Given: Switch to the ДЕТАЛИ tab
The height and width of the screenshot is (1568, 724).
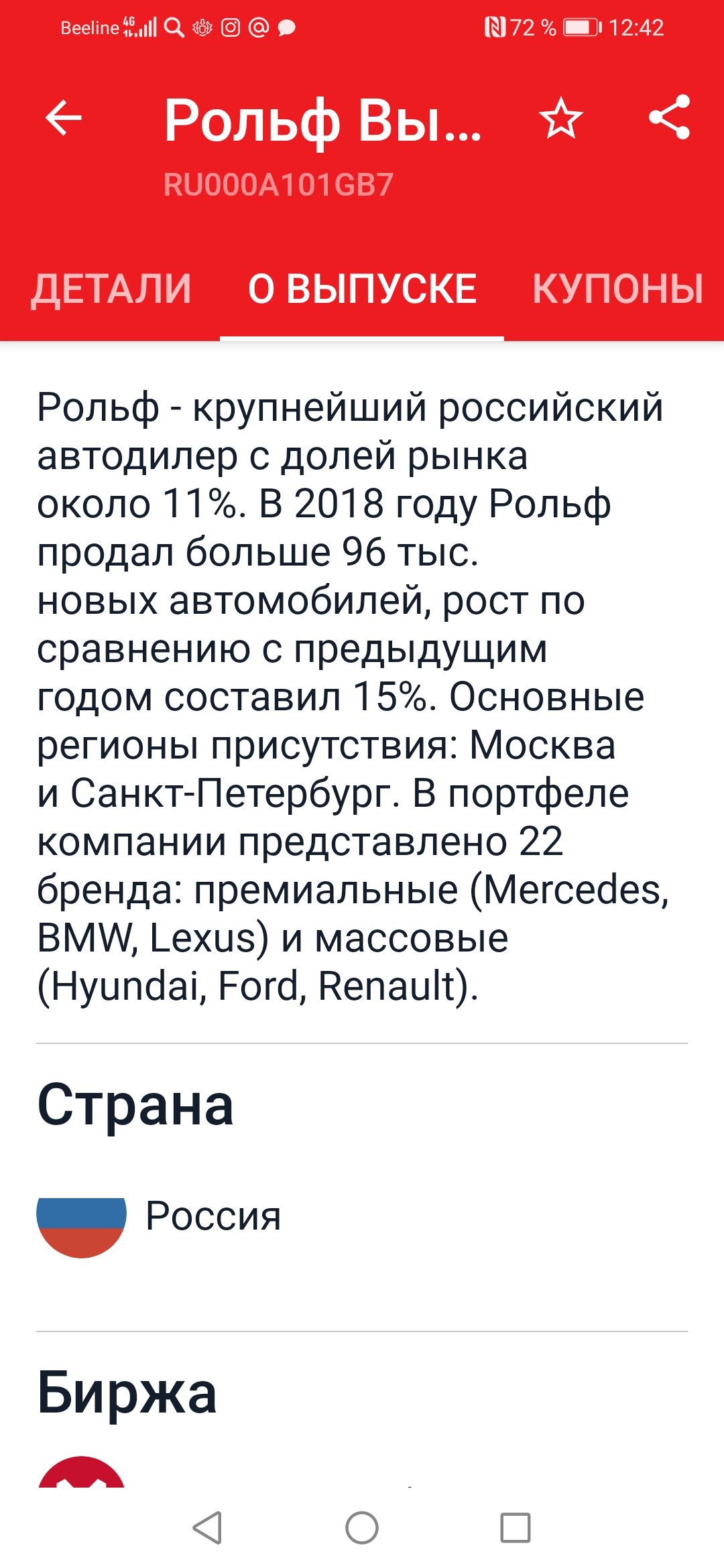Looking at the screenshot, I should [111, 289].
